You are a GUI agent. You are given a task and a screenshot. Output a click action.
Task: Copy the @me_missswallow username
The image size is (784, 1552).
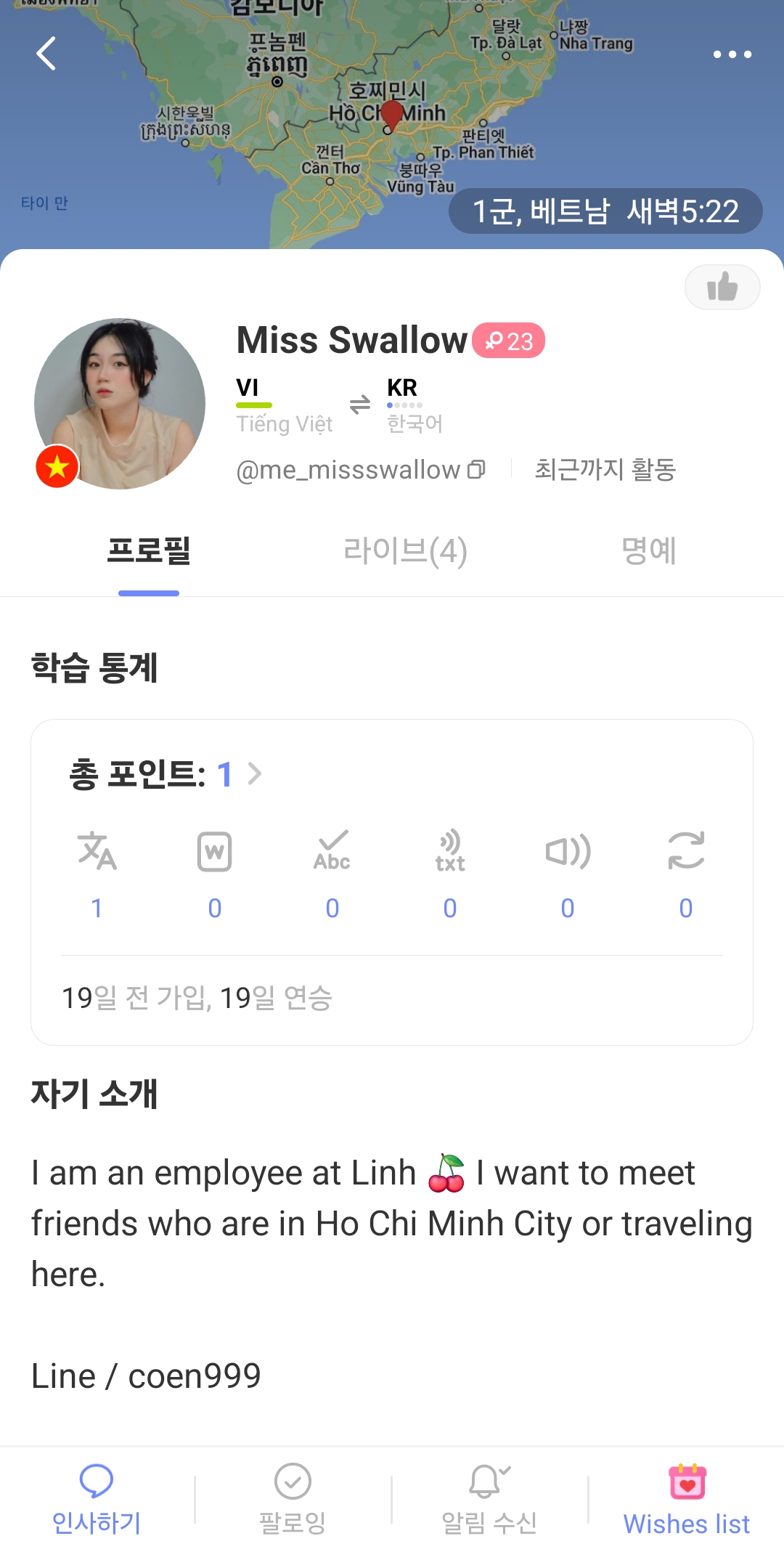coord(476,470)
